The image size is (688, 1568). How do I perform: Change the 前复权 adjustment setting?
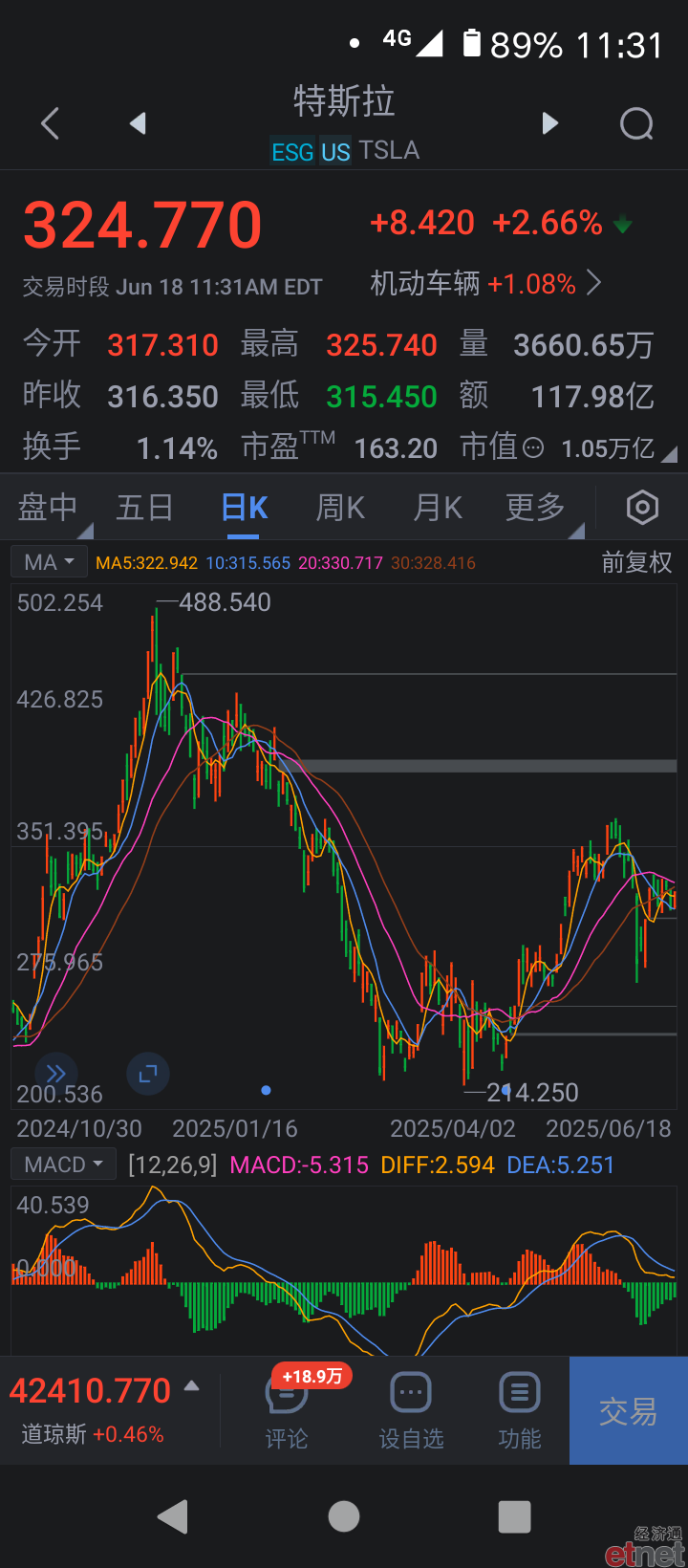pyautogui.click(x=636, y=562)
